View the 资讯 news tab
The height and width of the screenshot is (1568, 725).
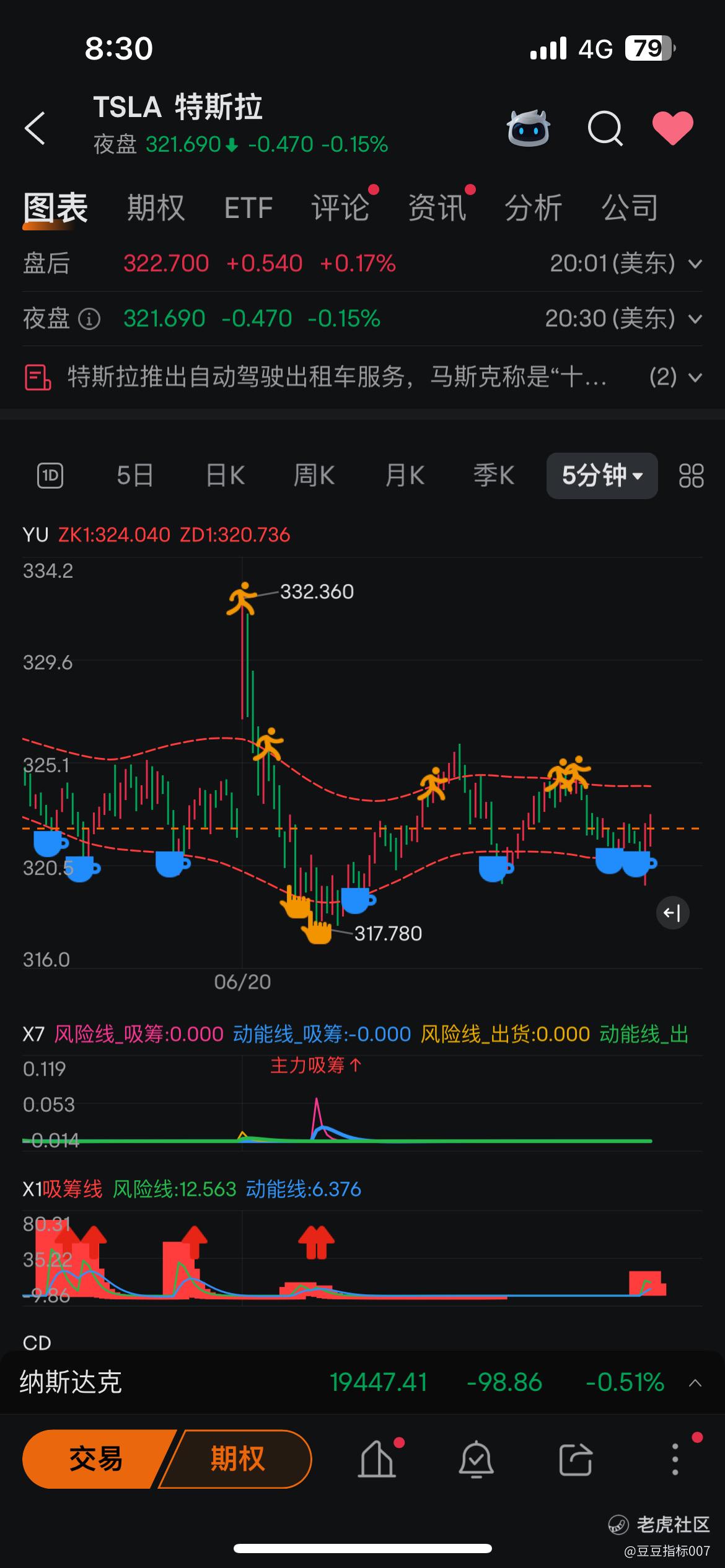pos(437,207)
